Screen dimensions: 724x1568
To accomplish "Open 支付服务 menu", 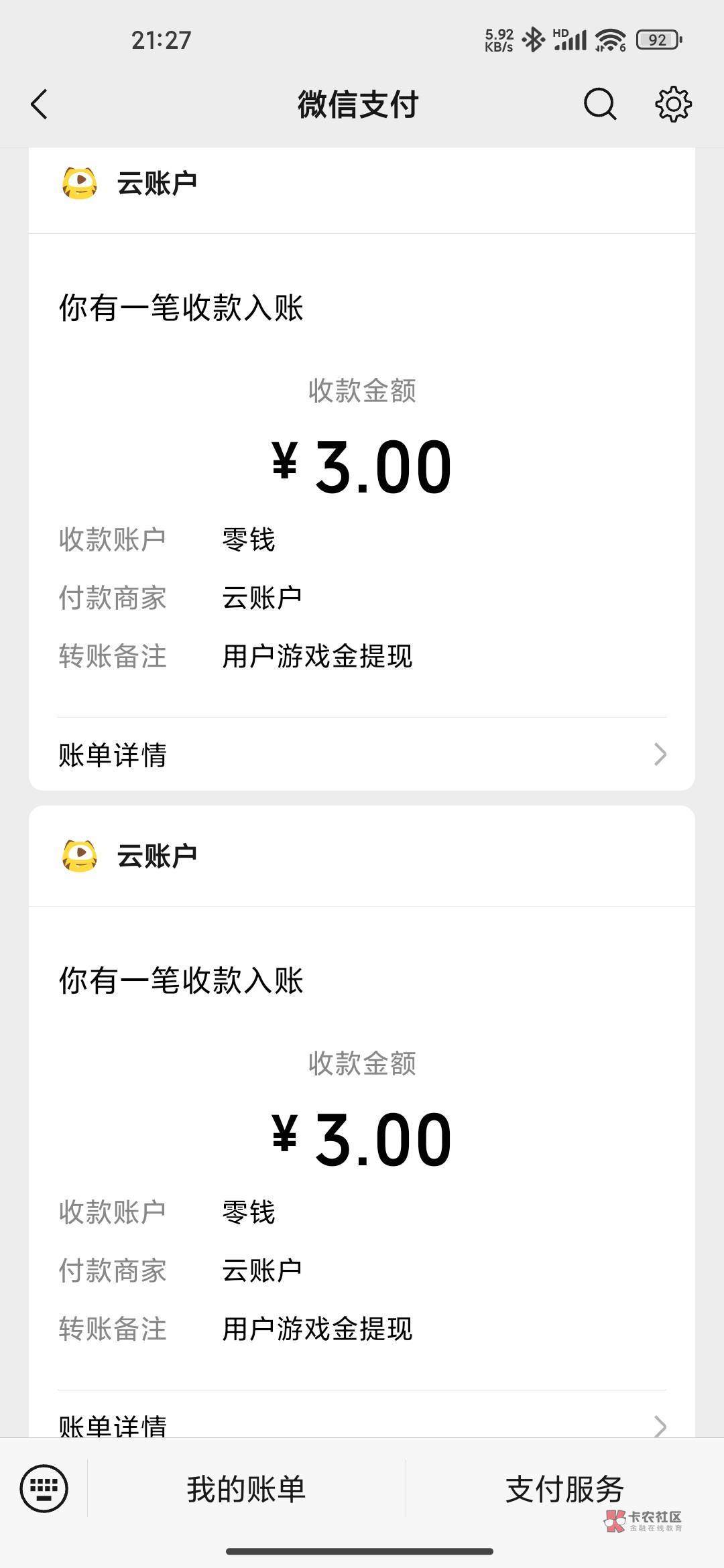I will point(564,1489).
